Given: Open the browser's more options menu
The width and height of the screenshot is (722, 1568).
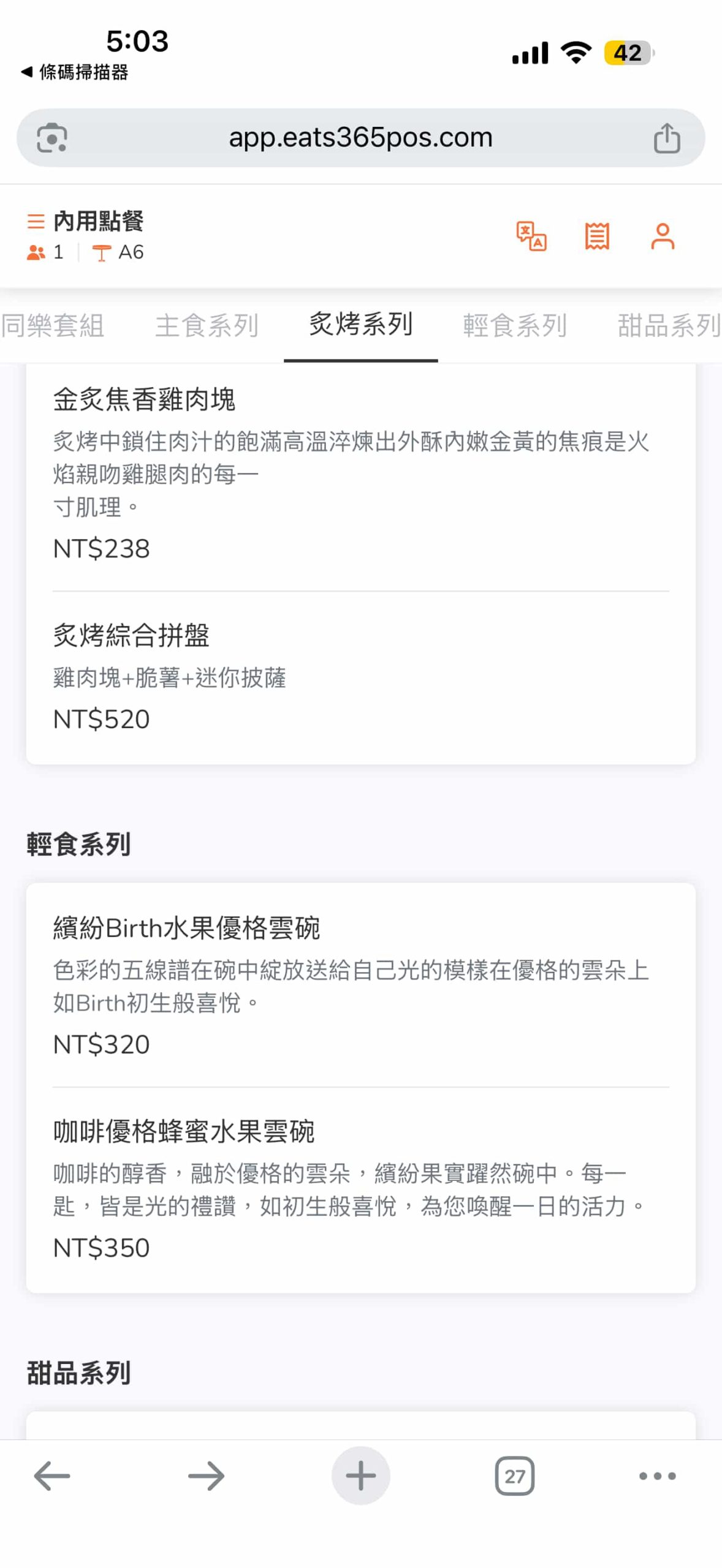Looking at the screenshot, I should (657, 1476).
